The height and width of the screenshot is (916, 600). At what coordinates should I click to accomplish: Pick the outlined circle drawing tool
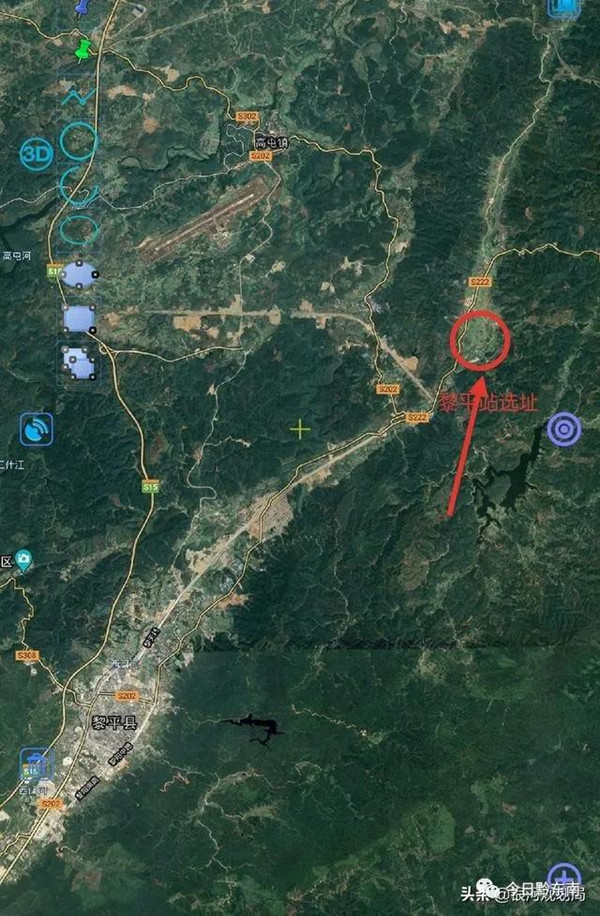click(x=79, y=141)
